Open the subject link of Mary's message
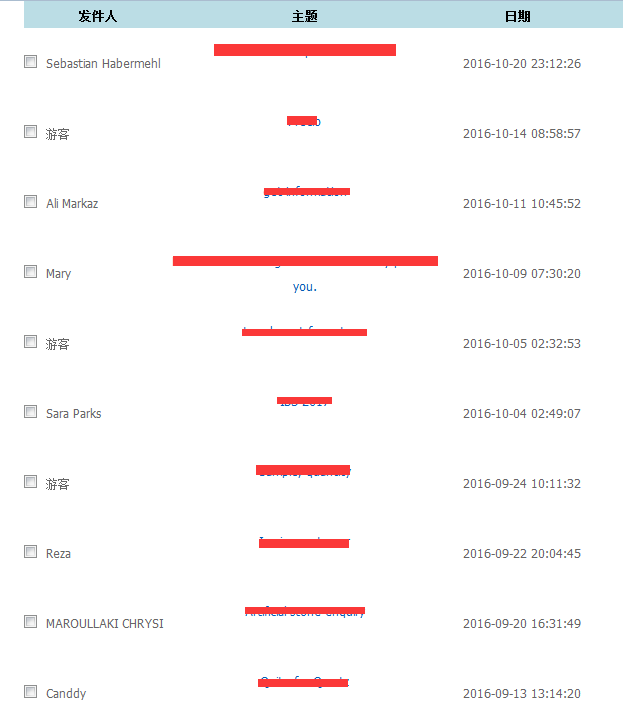The width and height of the screenshot is (623, 711). coord(305,287)
